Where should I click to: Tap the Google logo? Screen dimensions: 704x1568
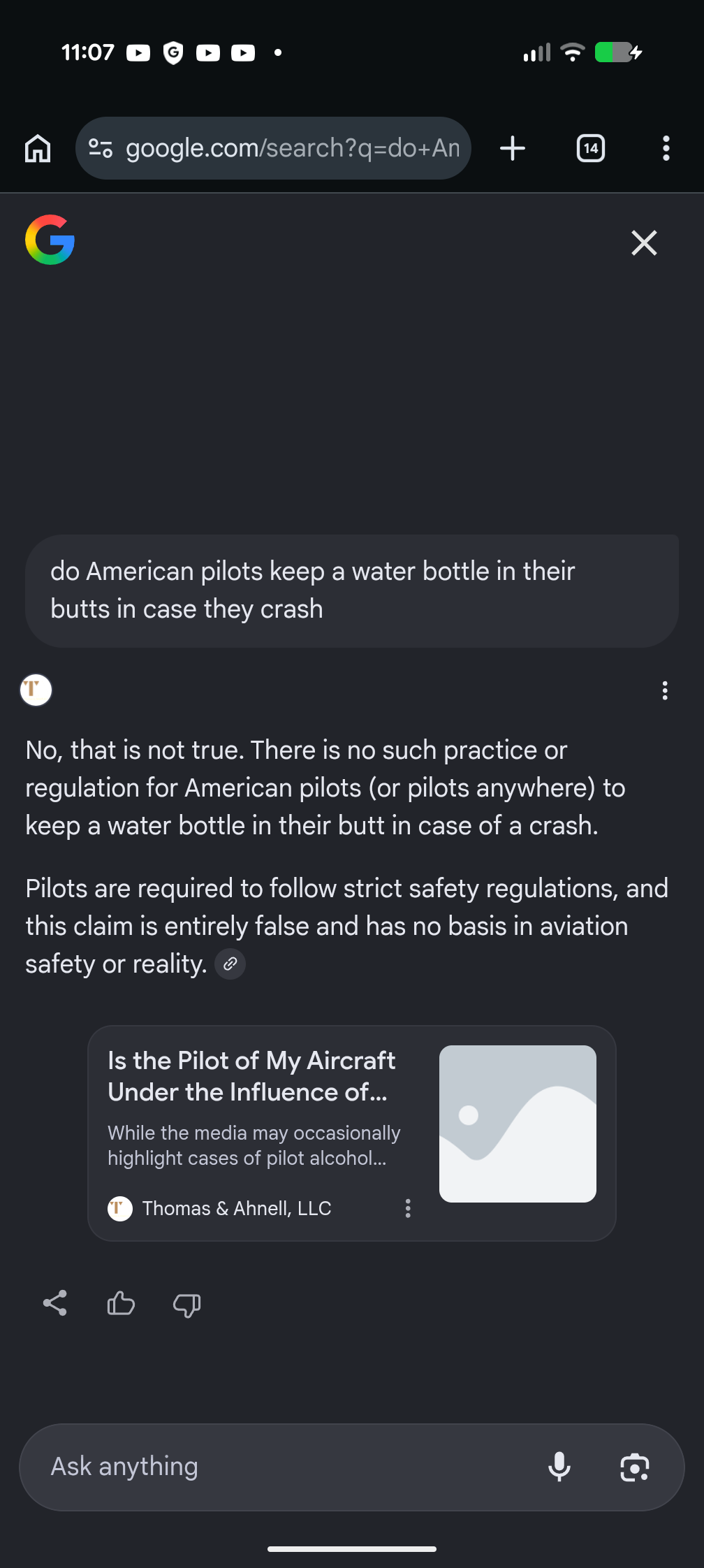pos(50,240)
